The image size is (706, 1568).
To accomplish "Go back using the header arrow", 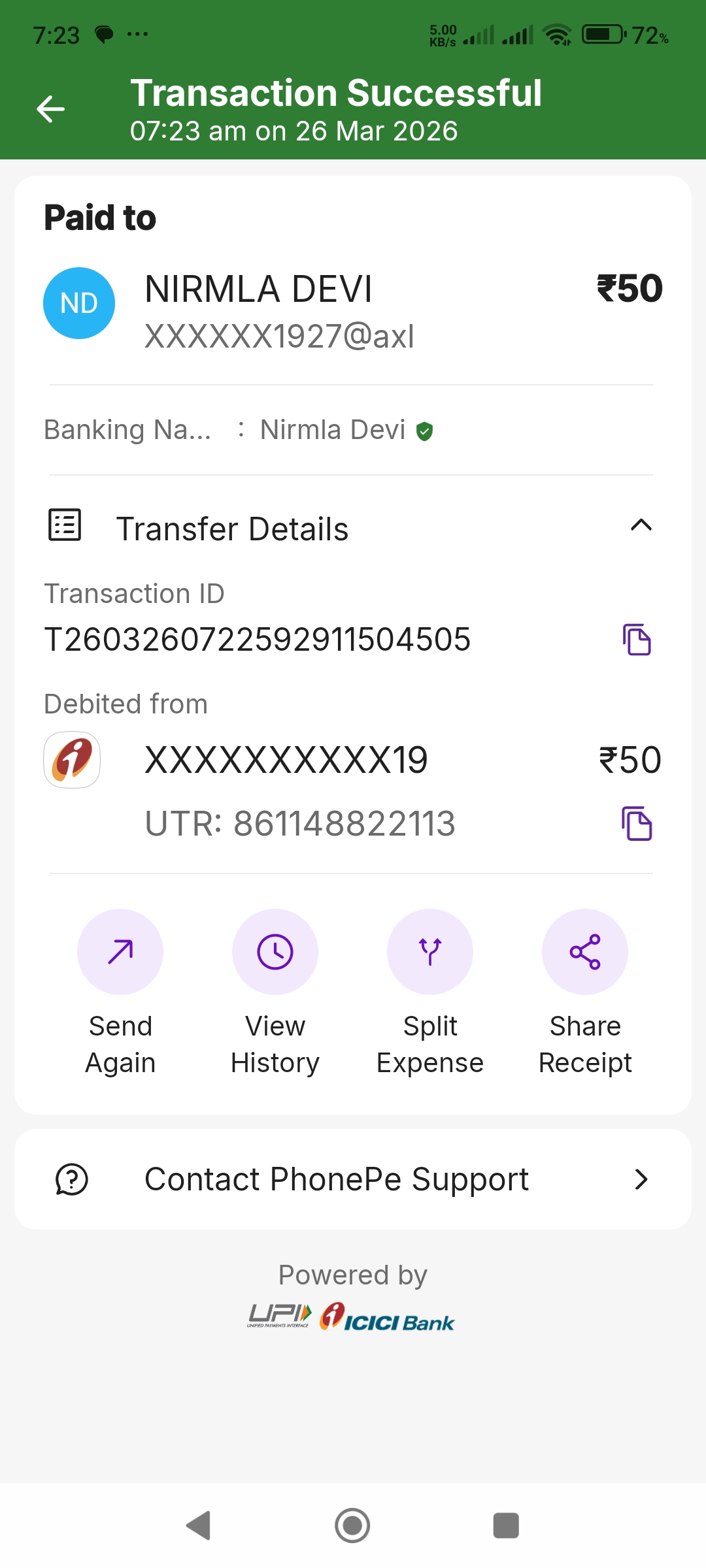I will click(50, 109).
